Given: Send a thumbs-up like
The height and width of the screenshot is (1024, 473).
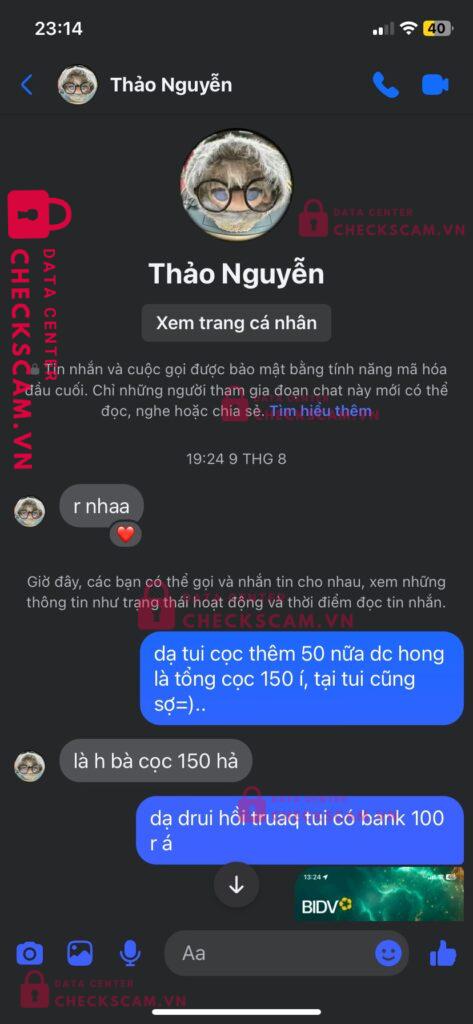Looking at the screenshot, I should [443, 953].
